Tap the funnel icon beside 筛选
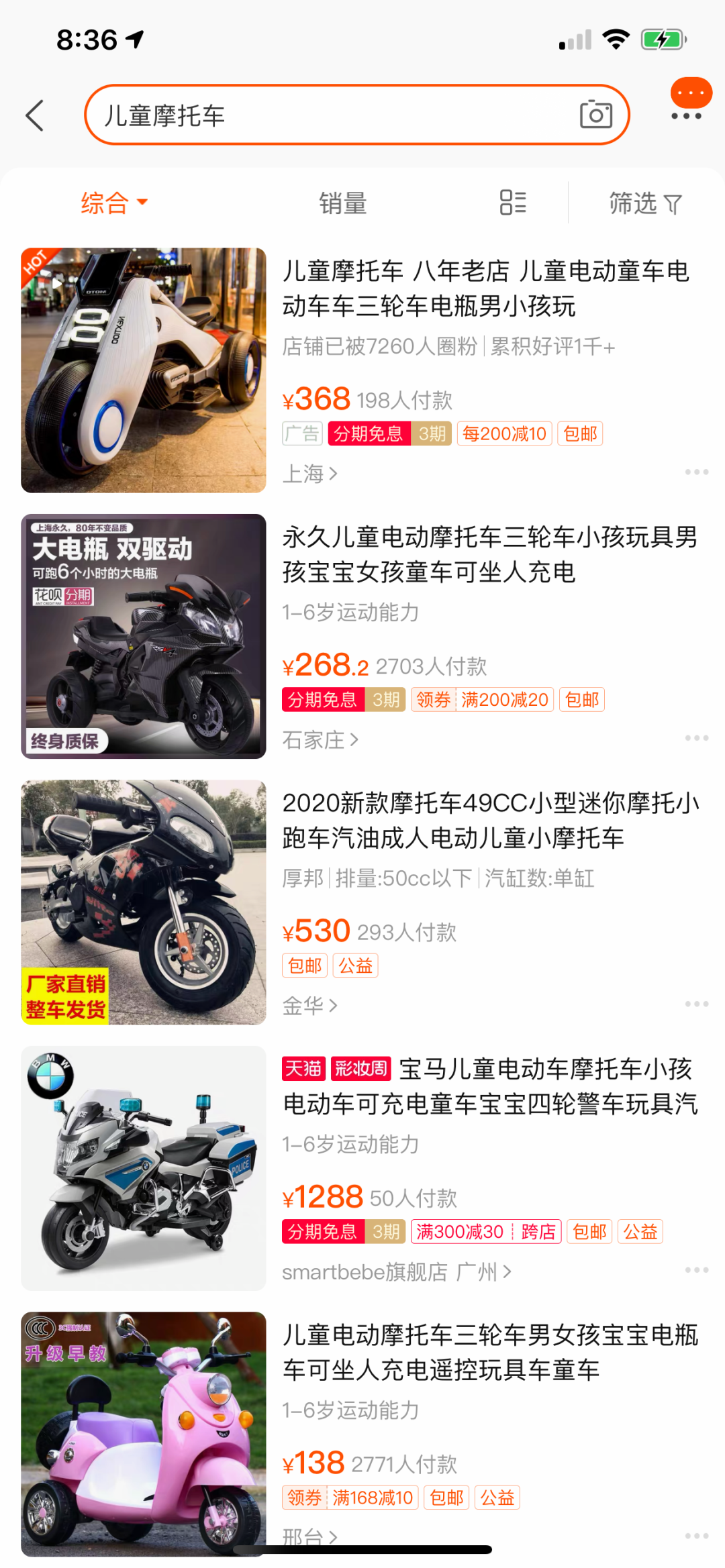725x1568 pixels. 671,203
